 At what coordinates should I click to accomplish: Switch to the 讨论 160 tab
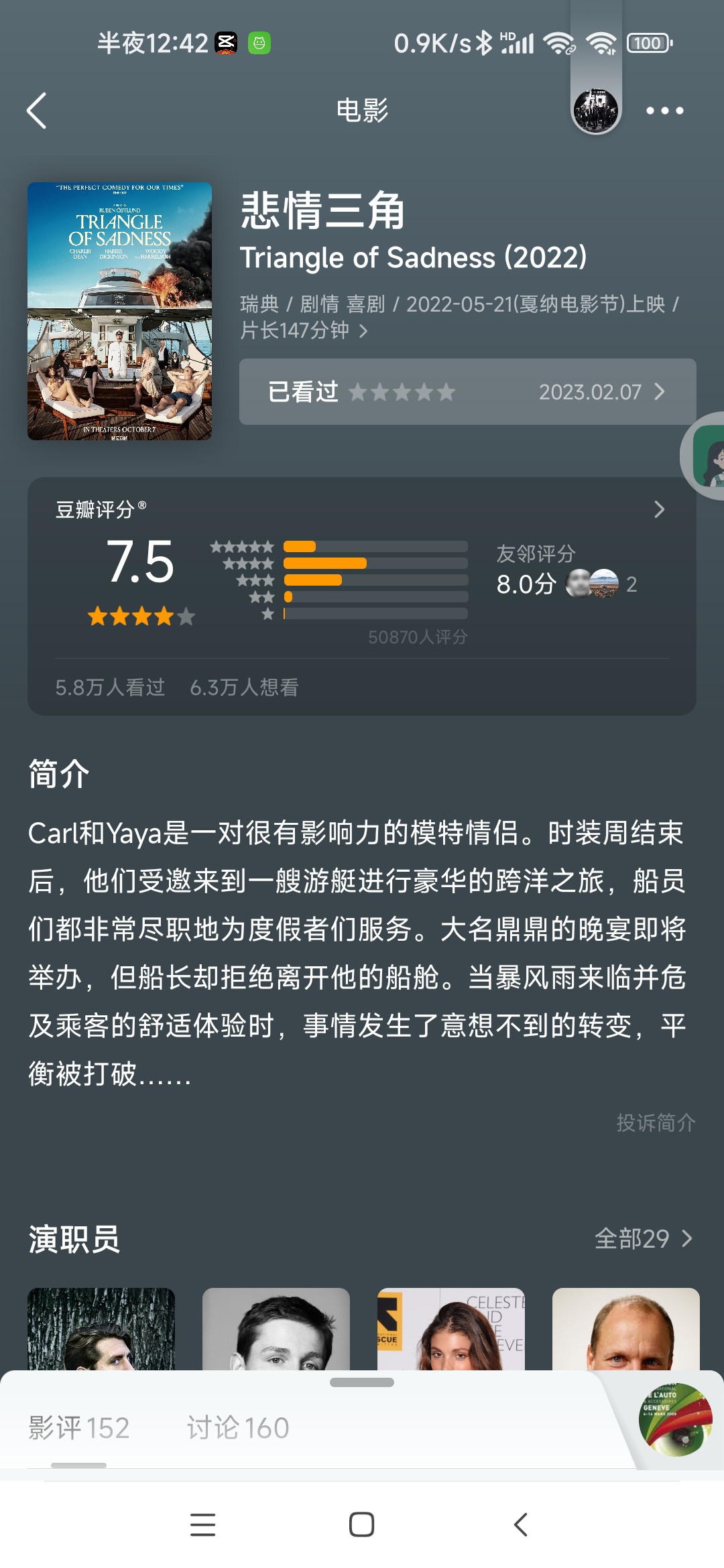(238, 1428)
